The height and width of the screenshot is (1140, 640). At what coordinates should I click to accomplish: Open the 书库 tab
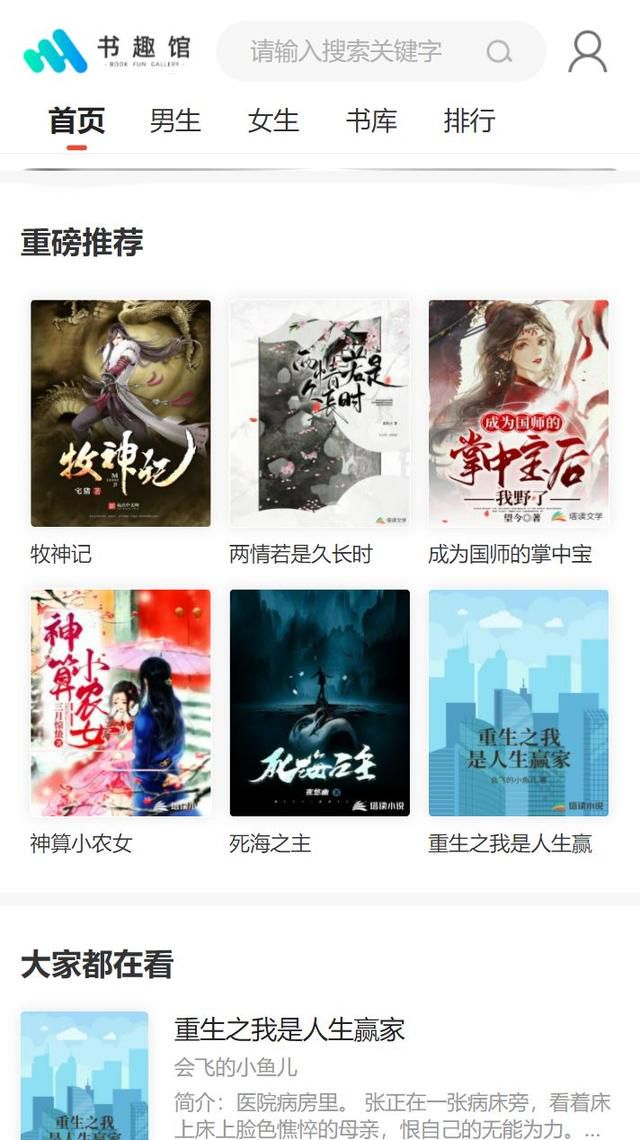coord(371,121)
